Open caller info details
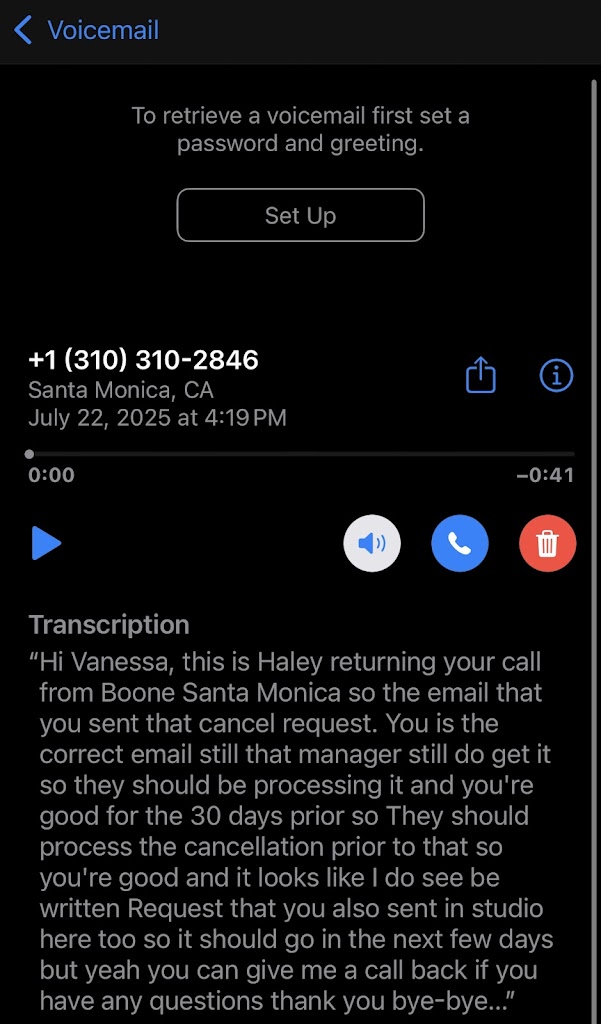The height and width of the screenshot is (1024, 601). click(x=556, y=376)
